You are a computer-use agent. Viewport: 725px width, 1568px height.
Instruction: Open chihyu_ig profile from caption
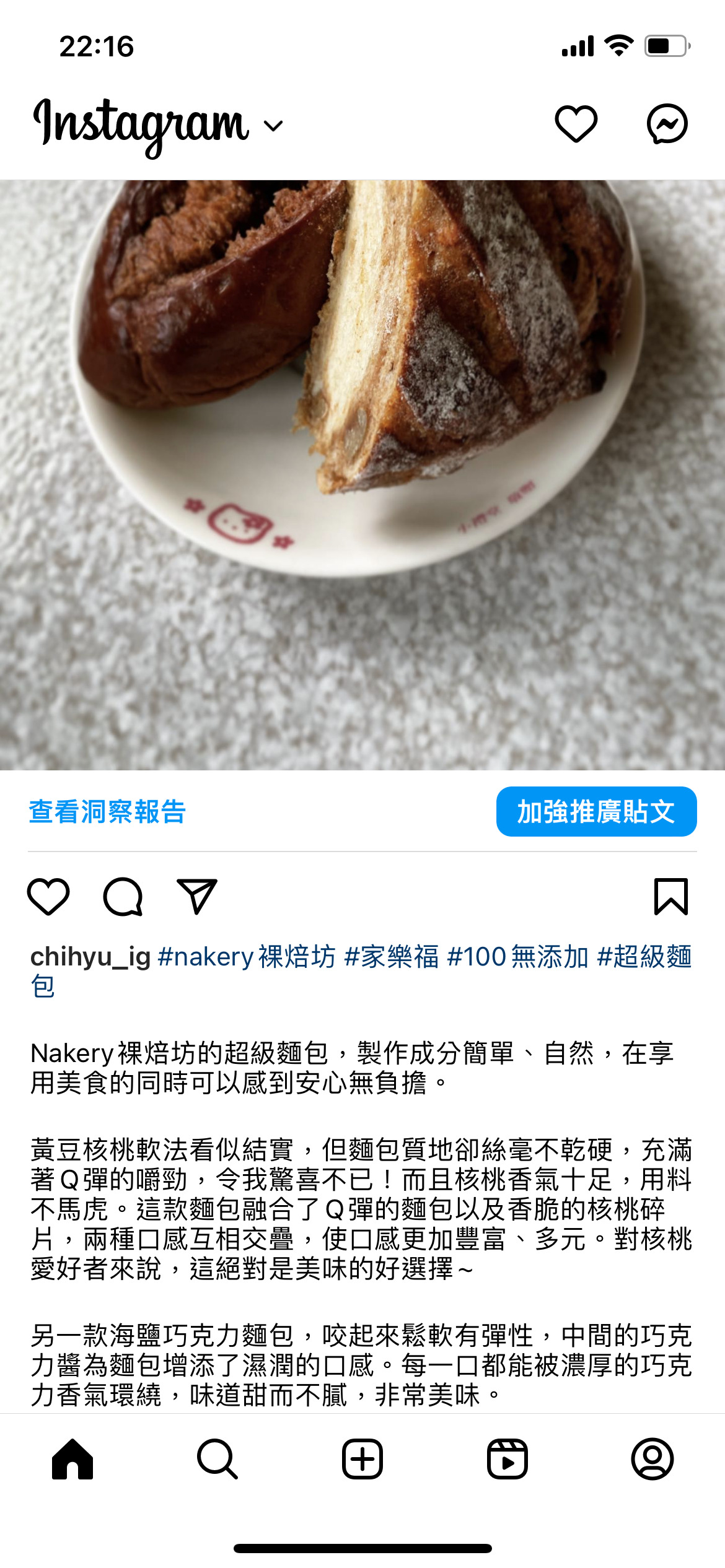click(90, 957)
